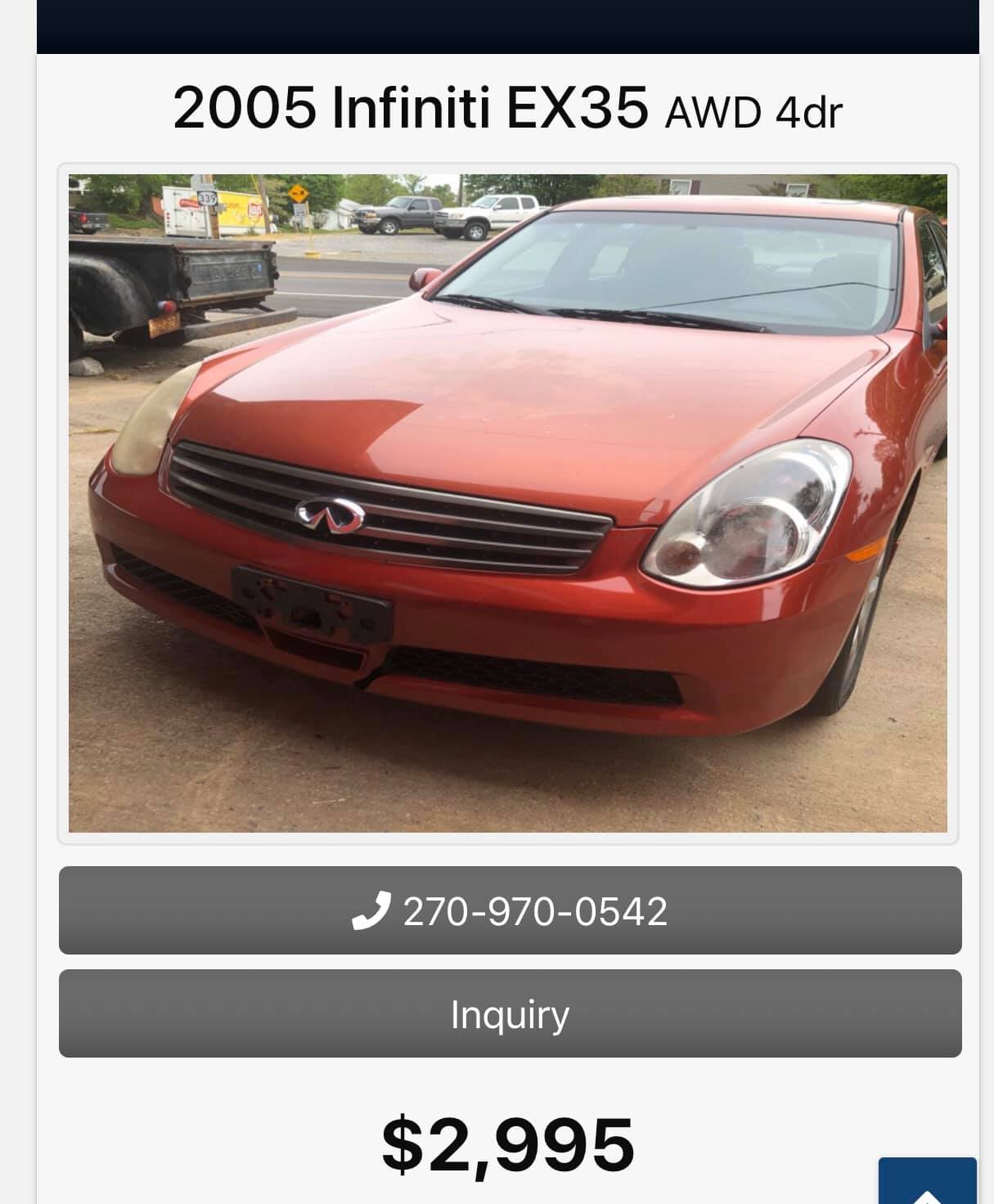This screenshot has height=1204, width=994.
Task: Open the Inquiry form
Action: 510,1013
